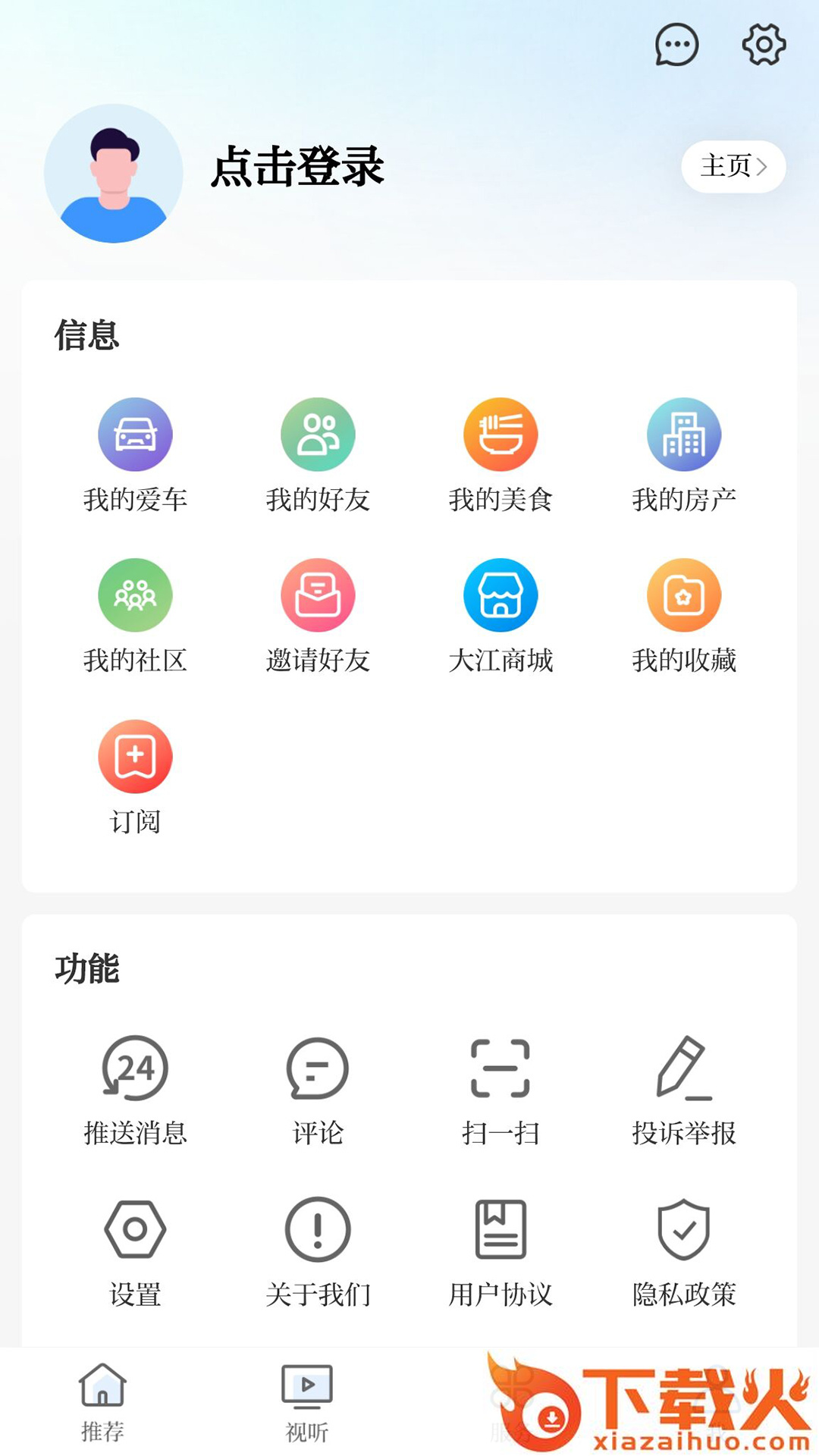Launch 扫一扫 scanner
819x1456 pixels.
tap(500, 1090)
